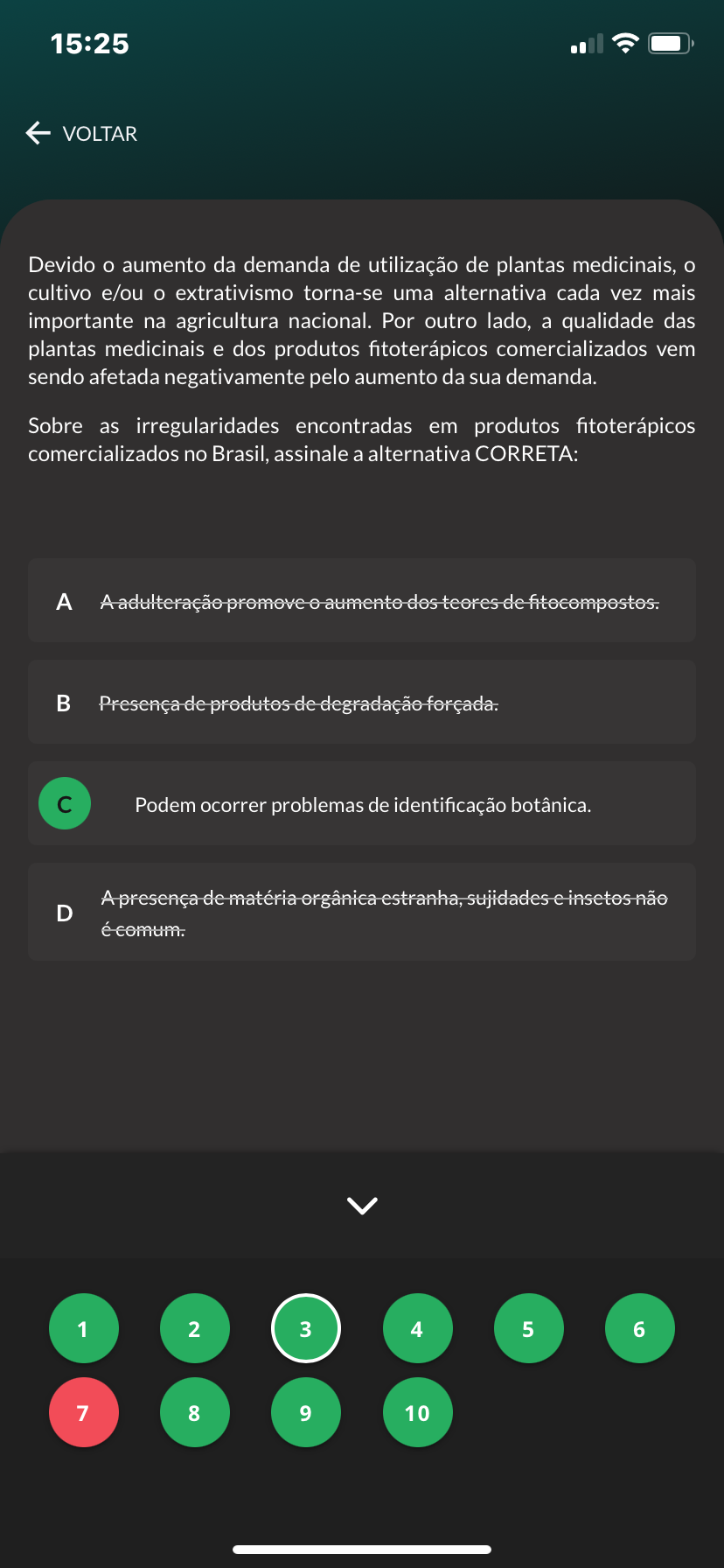Collapse the question panel with the chevron
Viewport: 724px width, 1568px height.
pyautogui.click(x=362, y=1206)
